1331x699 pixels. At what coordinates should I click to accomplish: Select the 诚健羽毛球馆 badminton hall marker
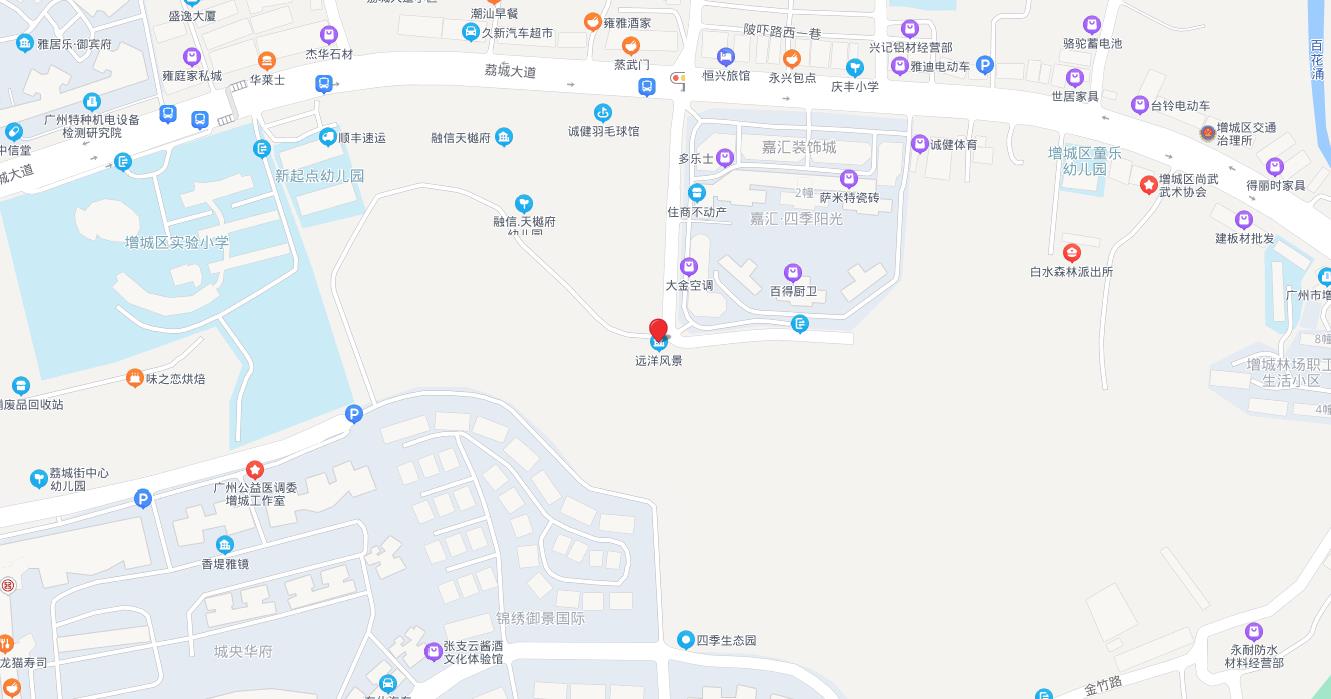click(603, 113)
